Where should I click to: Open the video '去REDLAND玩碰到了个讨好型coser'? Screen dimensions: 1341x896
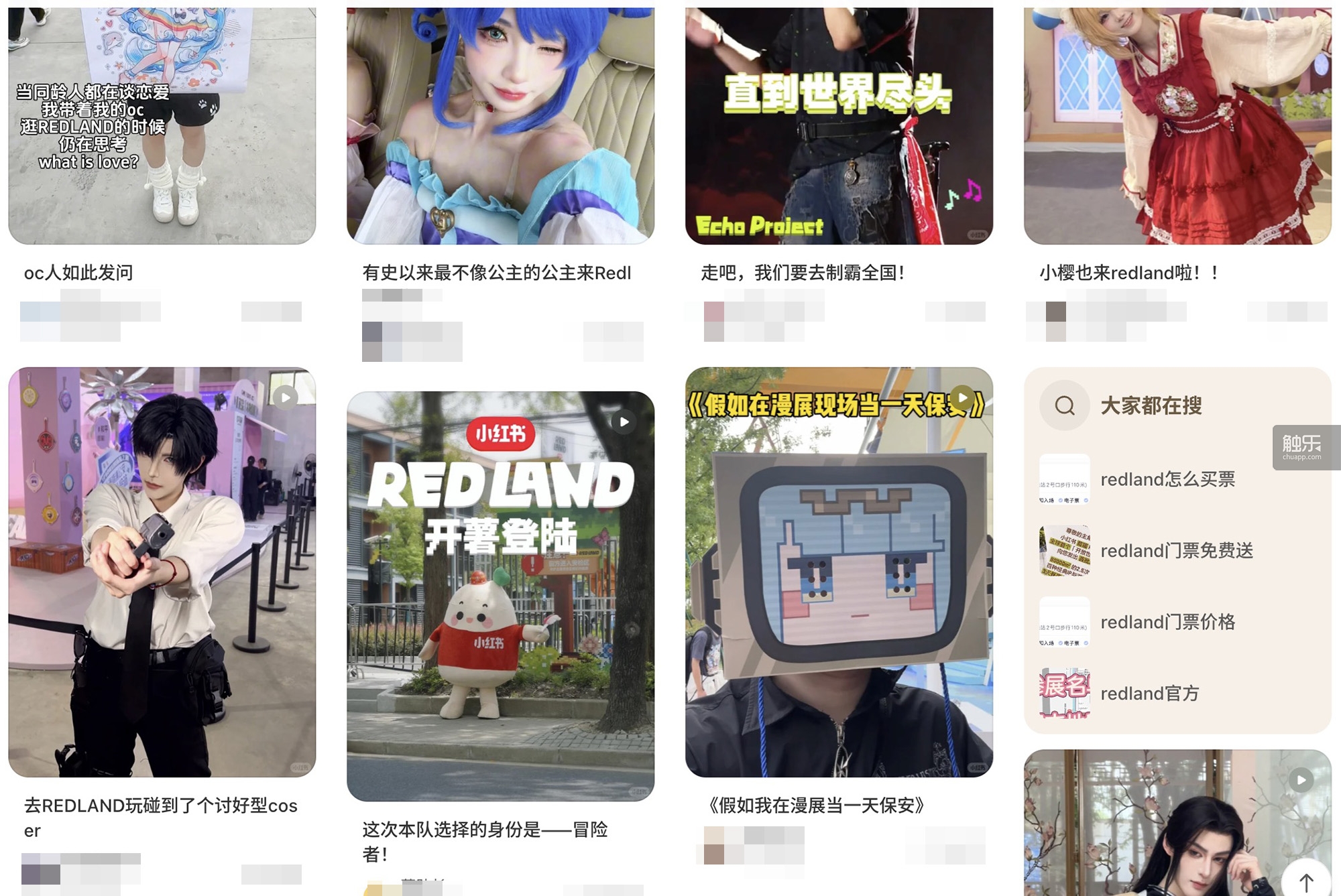(162, 572)
